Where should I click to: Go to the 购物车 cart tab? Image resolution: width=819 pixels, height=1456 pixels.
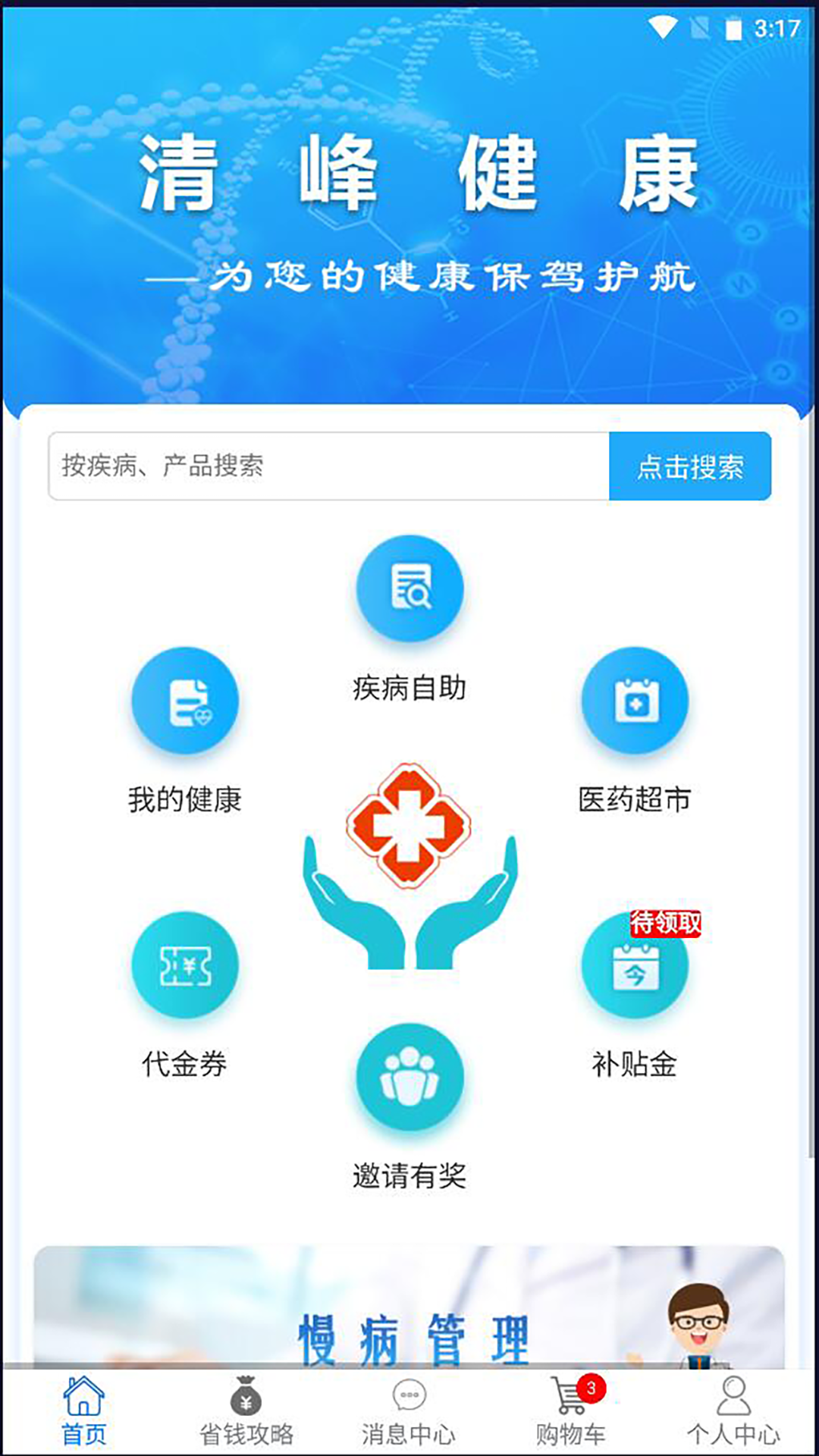571,1411
